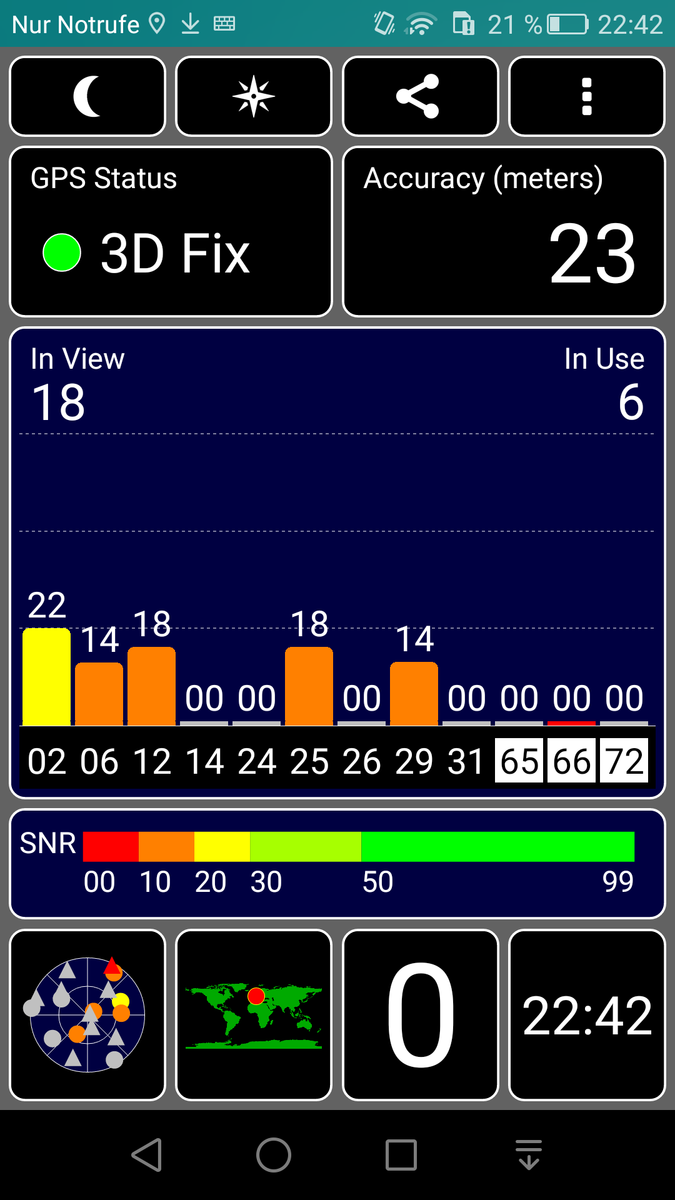
Task: Open the GPS Status 3D Fix tile
Action: click(x=171, y=232)
